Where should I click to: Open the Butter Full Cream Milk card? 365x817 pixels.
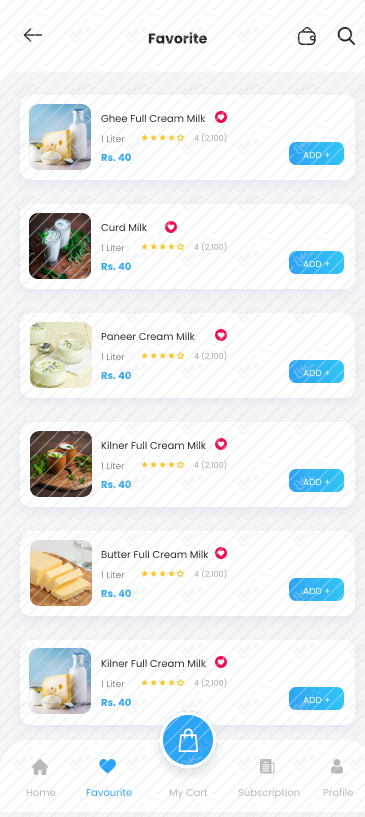[187, 573]
